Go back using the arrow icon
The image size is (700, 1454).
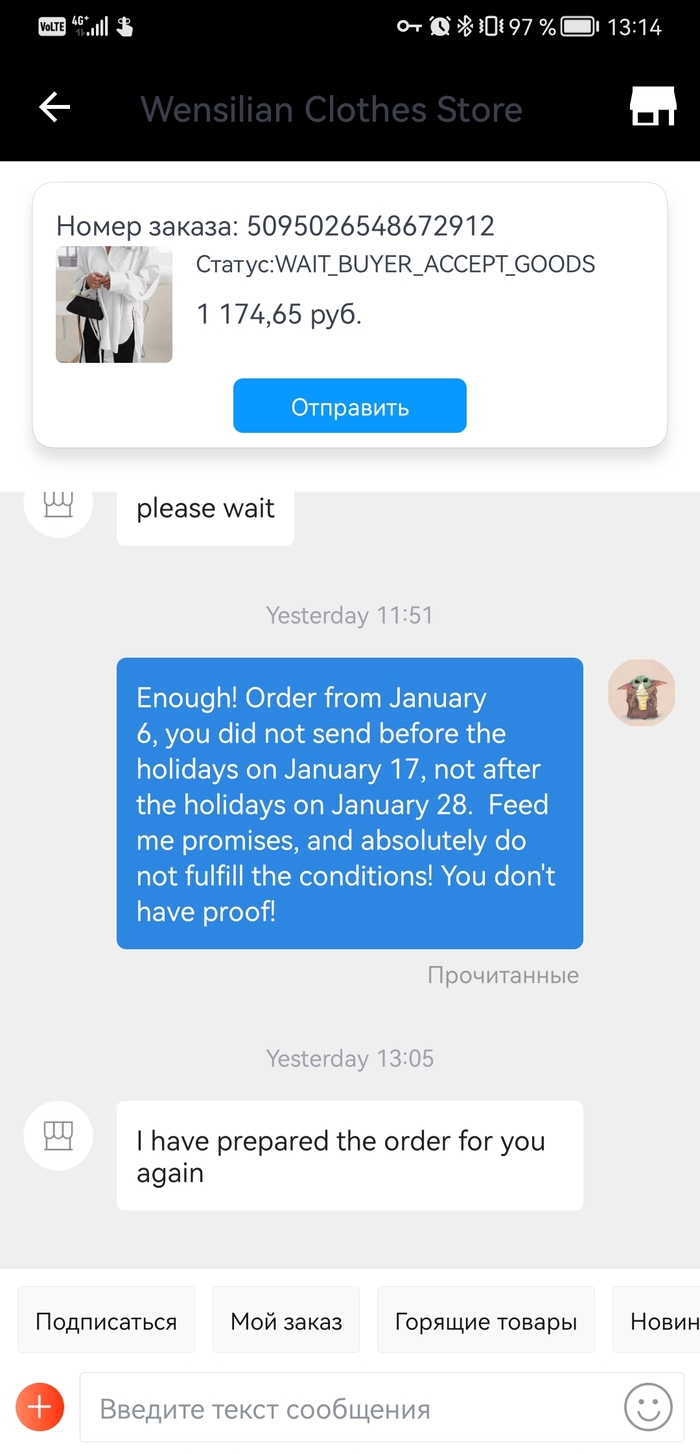tap(54, 107)
